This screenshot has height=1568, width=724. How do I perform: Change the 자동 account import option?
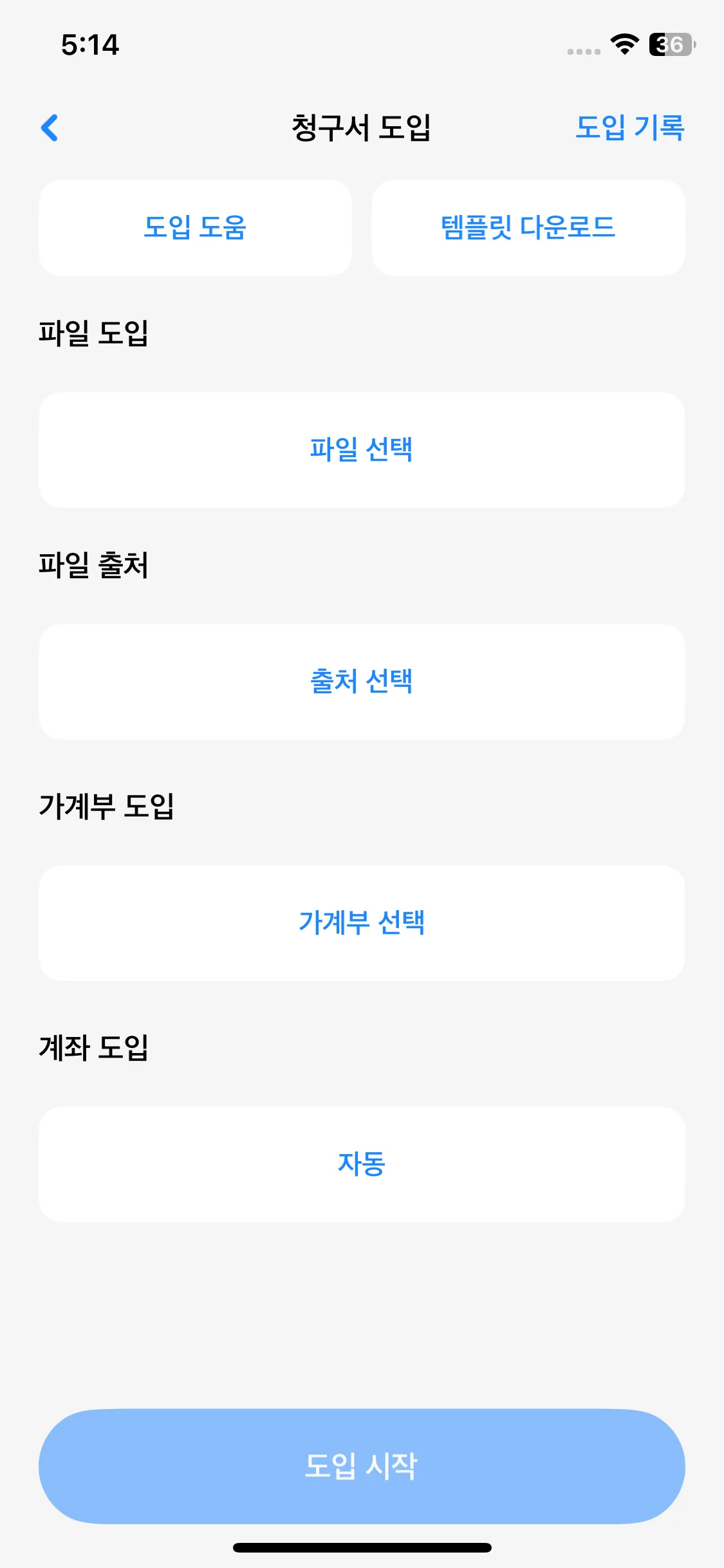(x=362, y=1162)
